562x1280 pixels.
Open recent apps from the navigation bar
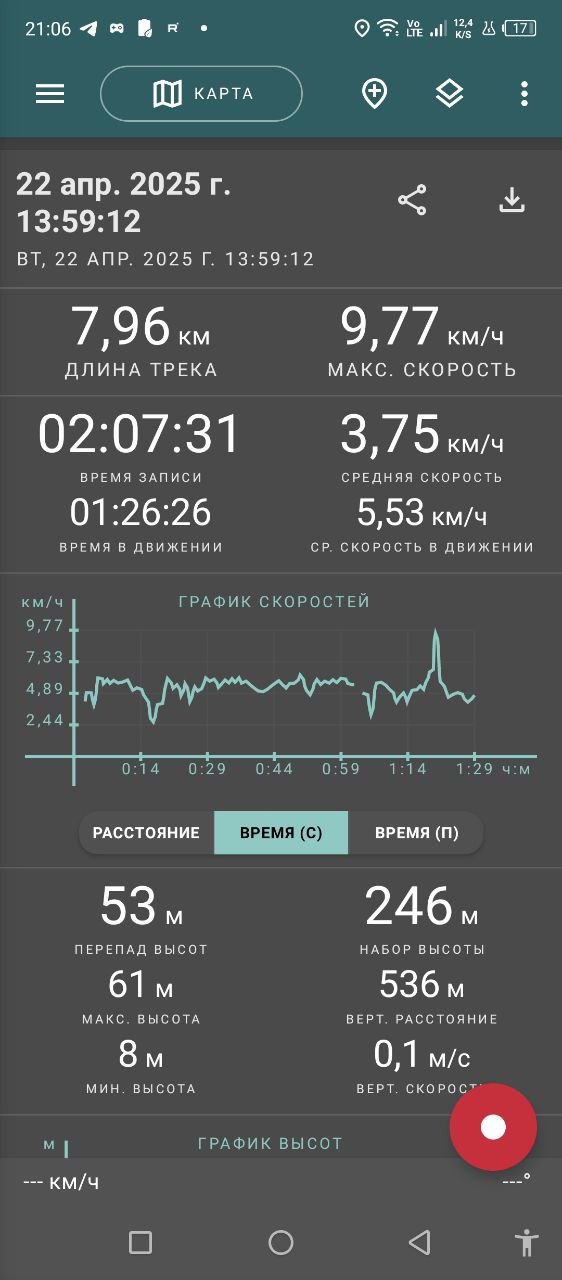pos(141,1243)
